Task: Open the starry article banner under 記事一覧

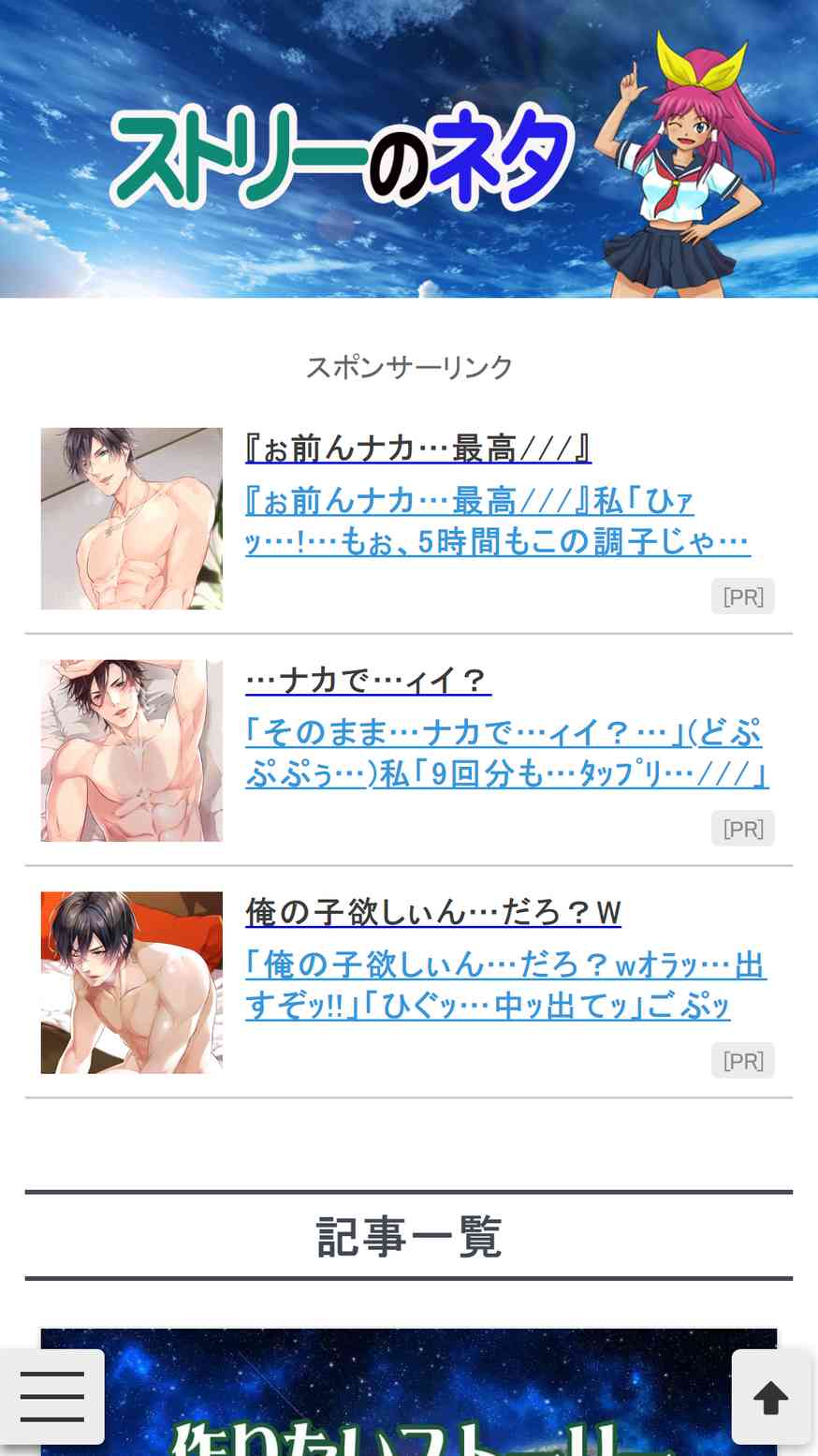Action: [x=409, y=1392]
